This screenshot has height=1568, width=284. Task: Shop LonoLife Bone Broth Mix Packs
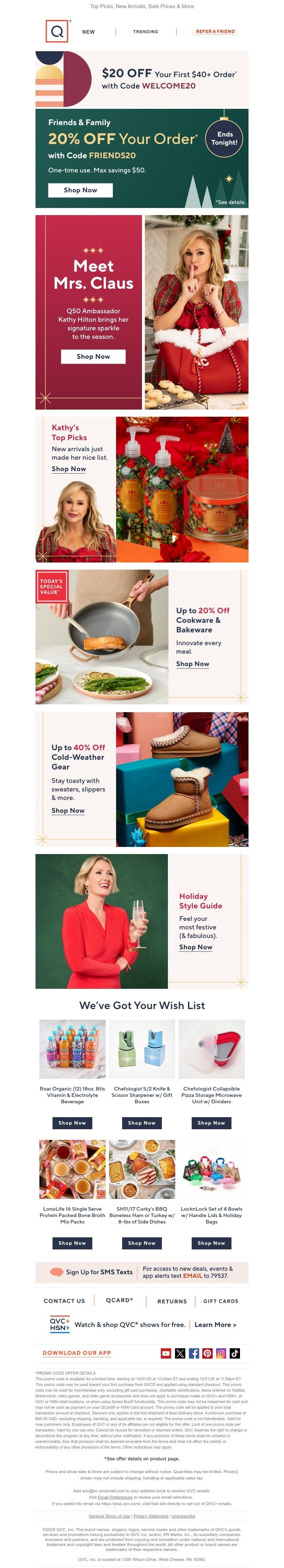pos(72,1242)
